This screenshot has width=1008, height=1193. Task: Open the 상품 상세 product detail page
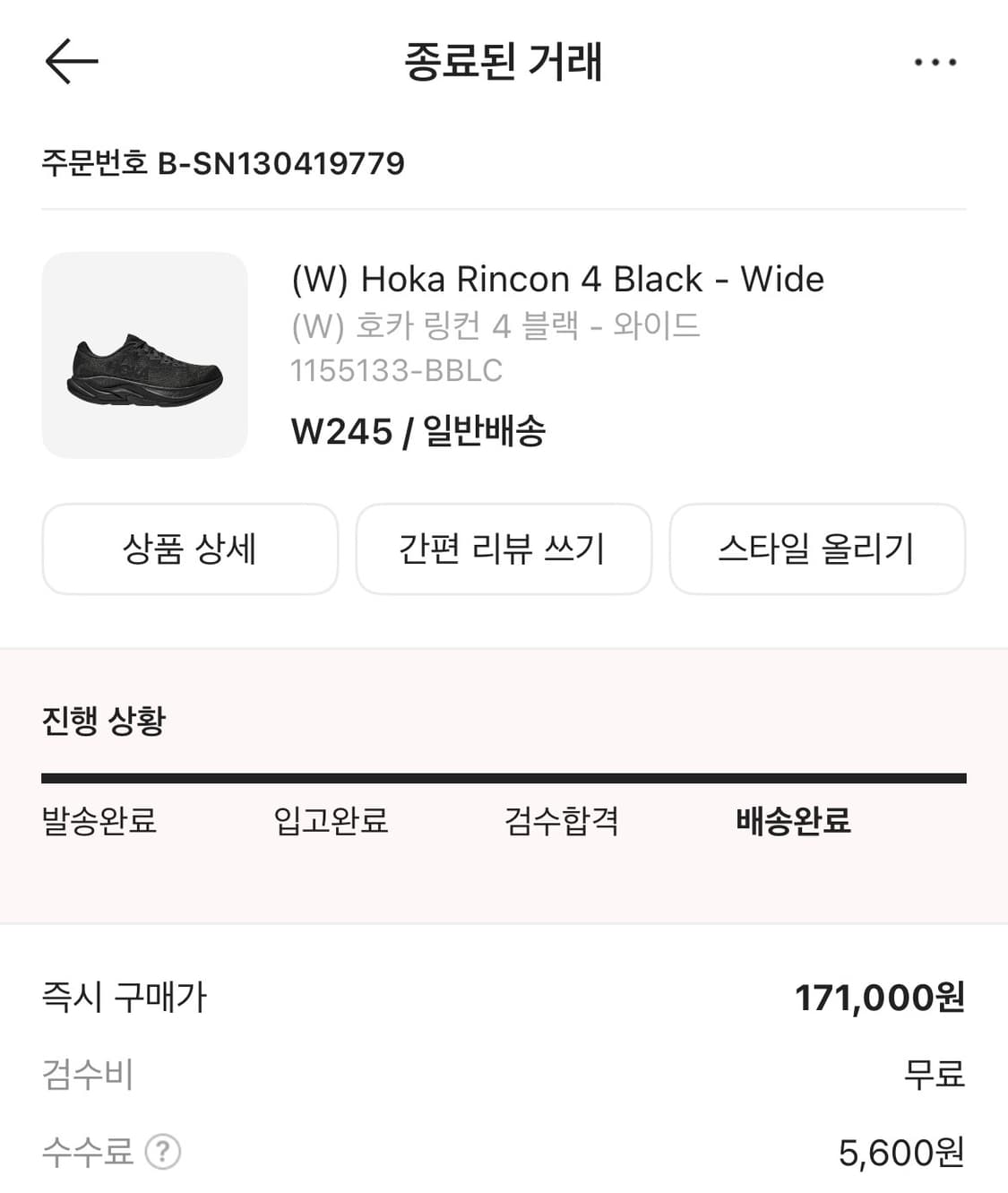point(190,549)
